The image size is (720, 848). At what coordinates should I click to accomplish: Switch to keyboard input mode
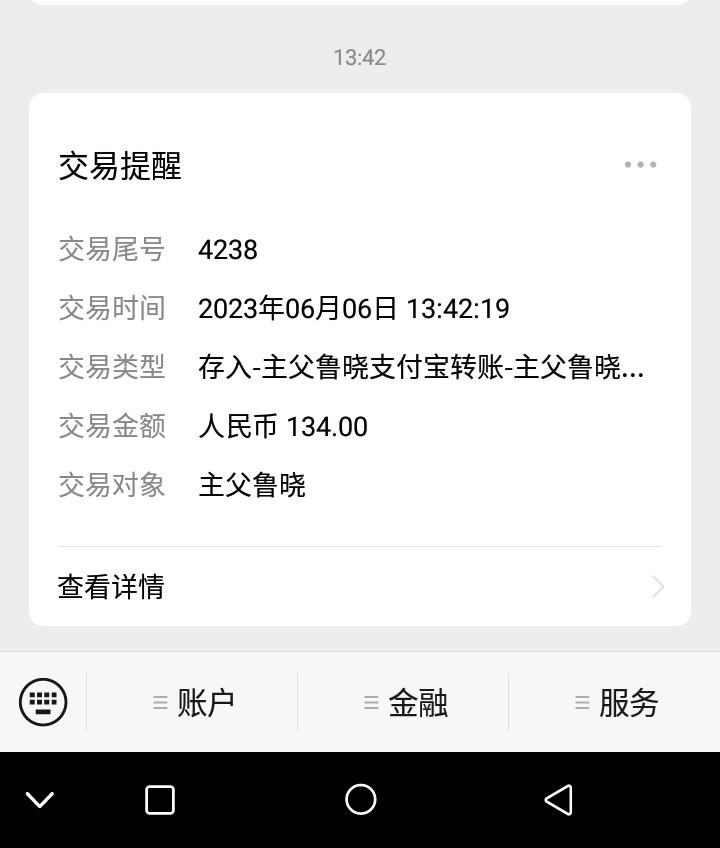point(43,702)
